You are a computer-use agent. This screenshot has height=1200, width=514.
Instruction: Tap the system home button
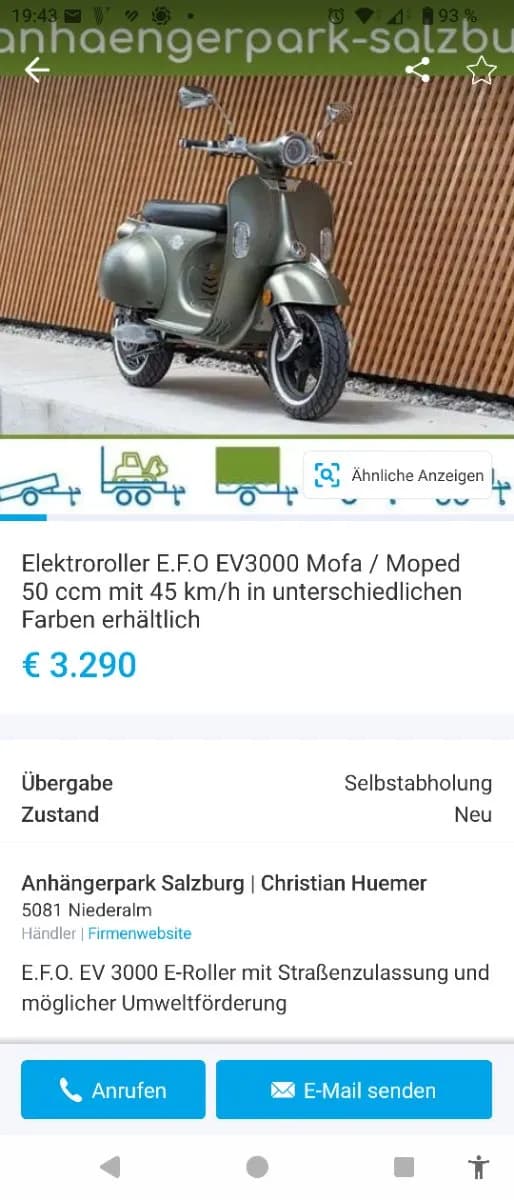tap(257, 1167)
